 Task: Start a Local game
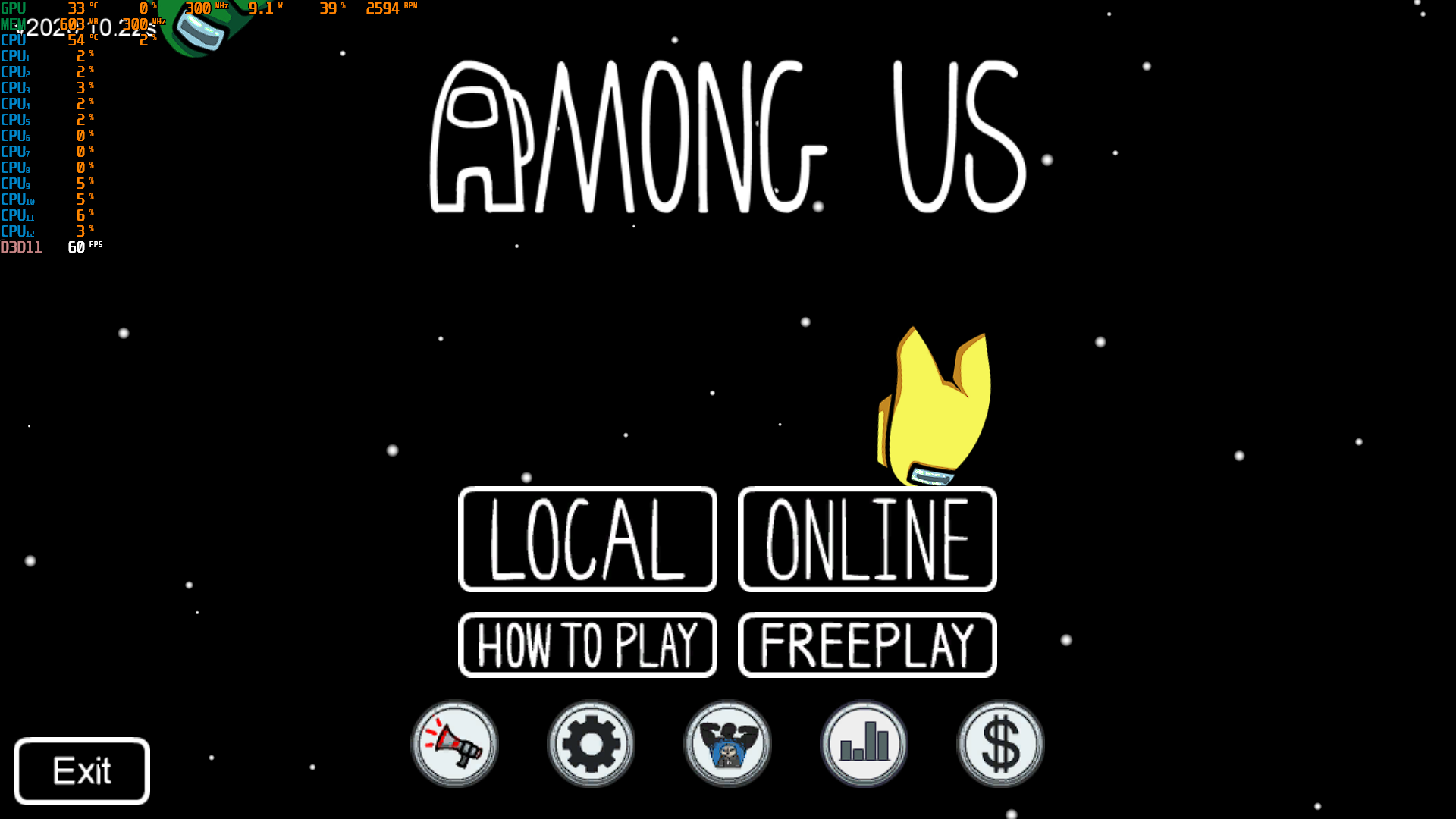point(587,539)
